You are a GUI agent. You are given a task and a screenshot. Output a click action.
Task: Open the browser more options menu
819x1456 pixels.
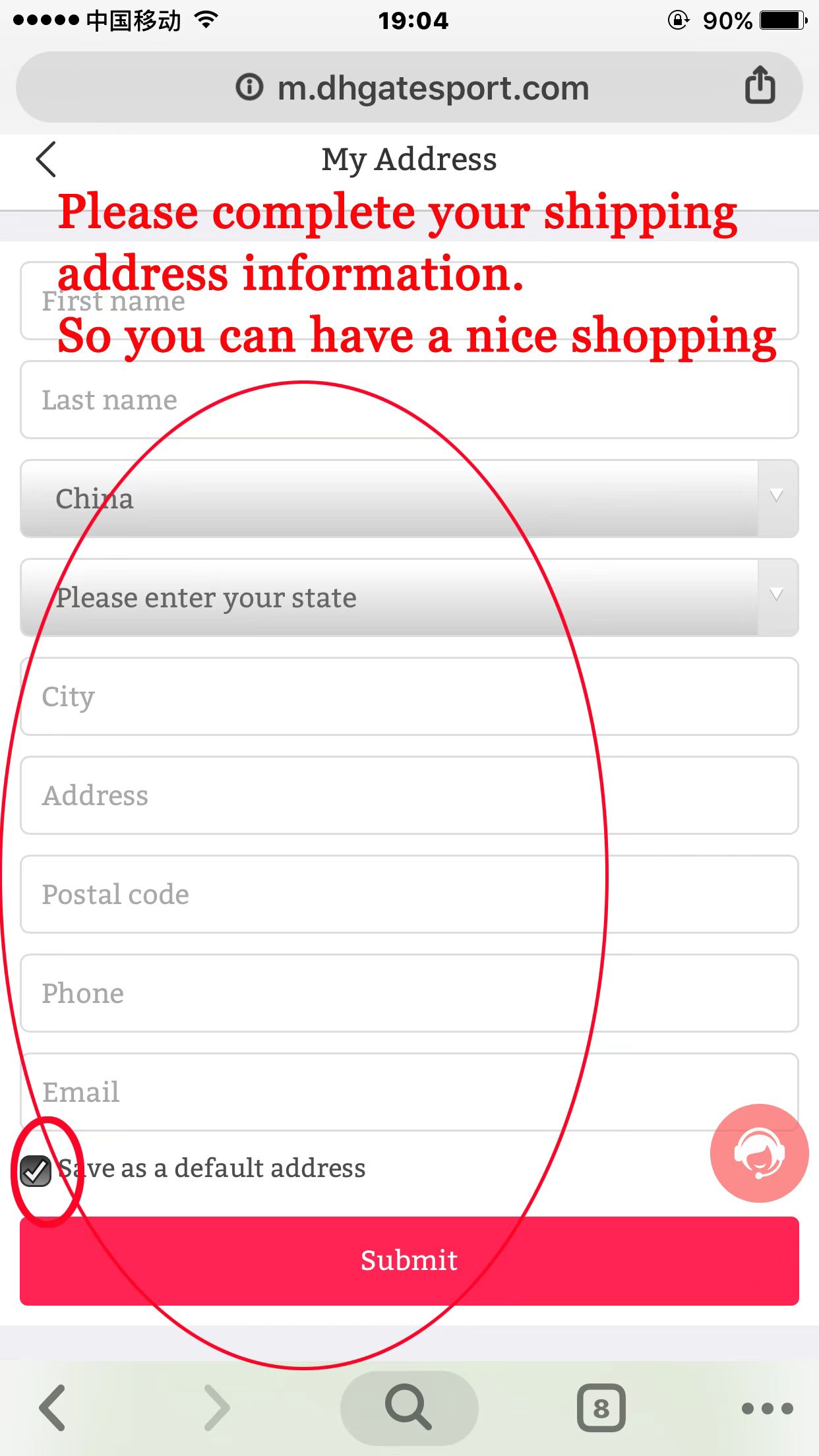(x=767, y=1409)
